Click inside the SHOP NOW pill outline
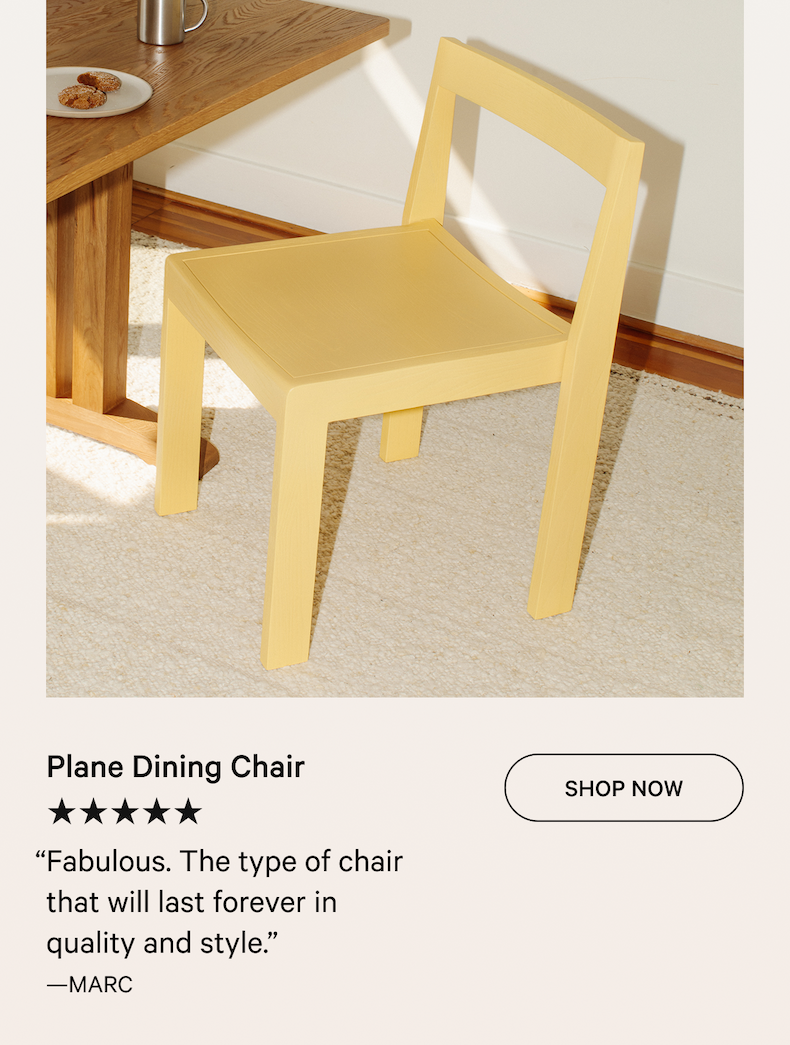790x1045 pixels. 623,788
